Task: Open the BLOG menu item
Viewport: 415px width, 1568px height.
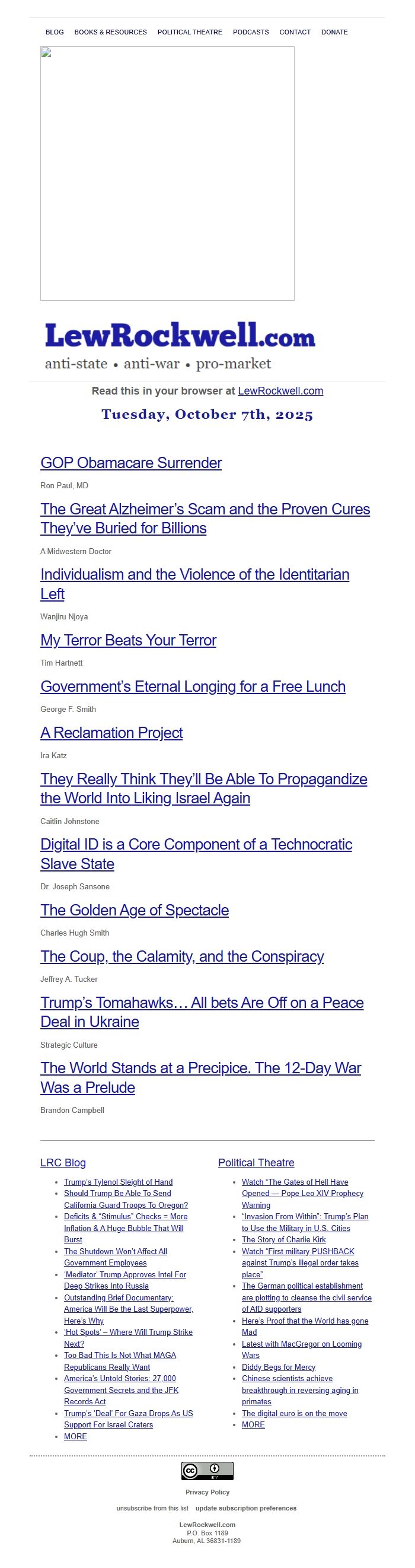Action: (55, 32)
